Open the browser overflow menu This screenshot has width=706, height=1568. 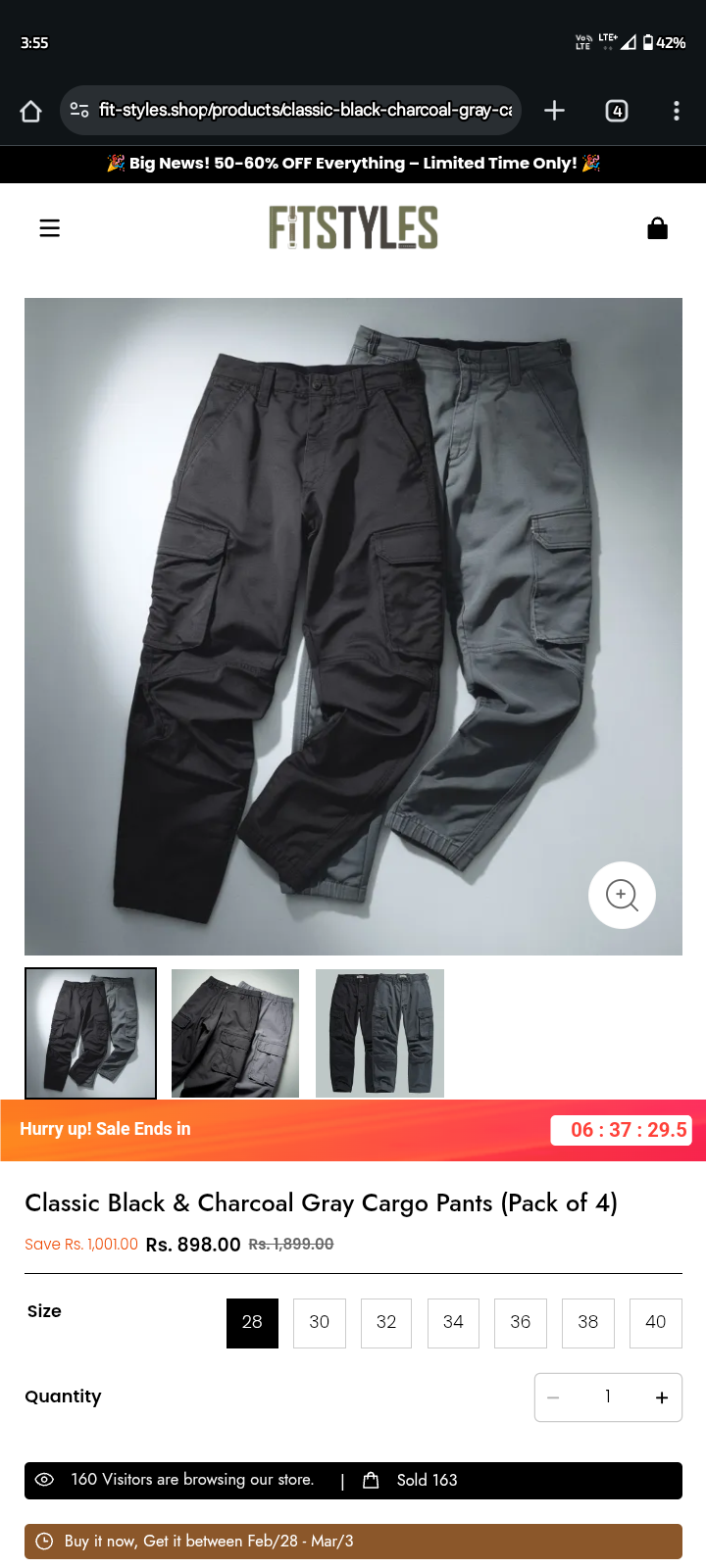[677, 111]
